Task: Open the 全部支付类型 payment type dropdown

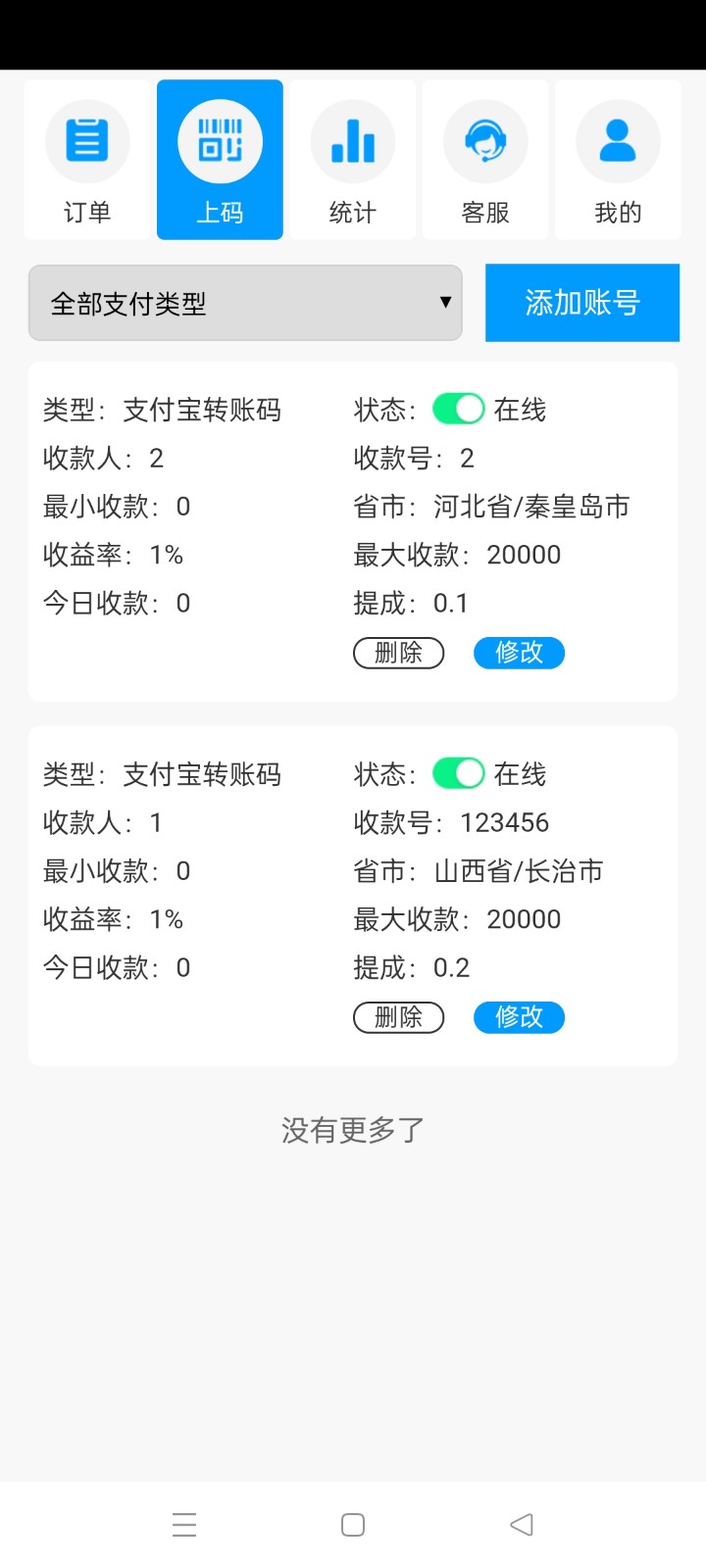Action: click(245, 303)
